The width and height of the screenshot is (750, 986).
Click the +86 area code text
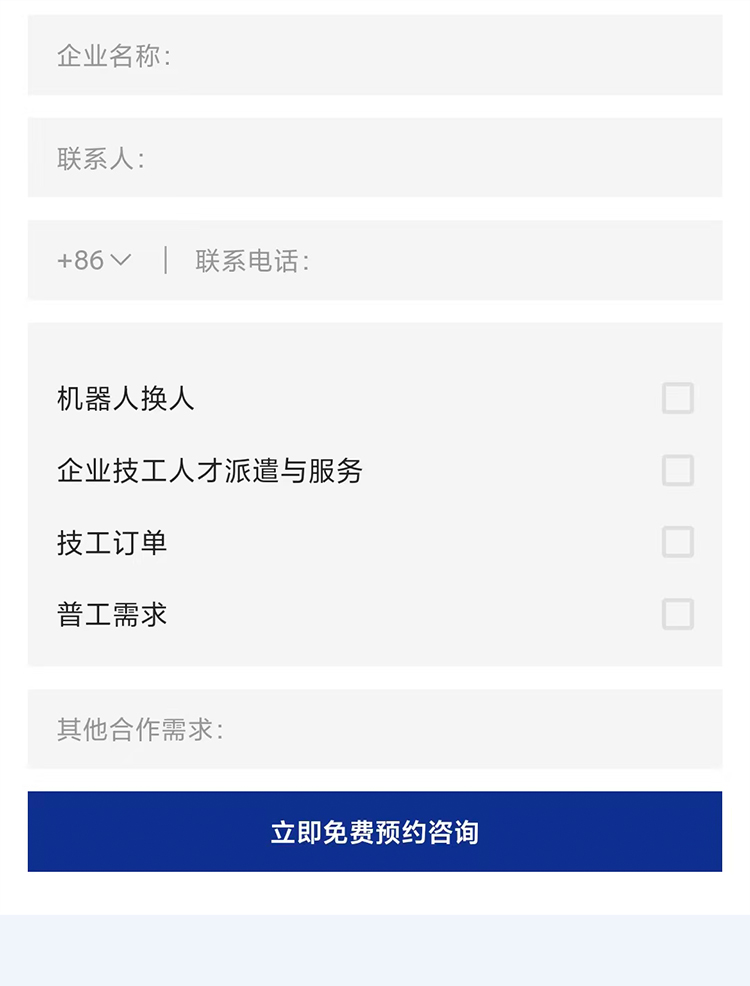pyautogui.click(x=80, y=261)
